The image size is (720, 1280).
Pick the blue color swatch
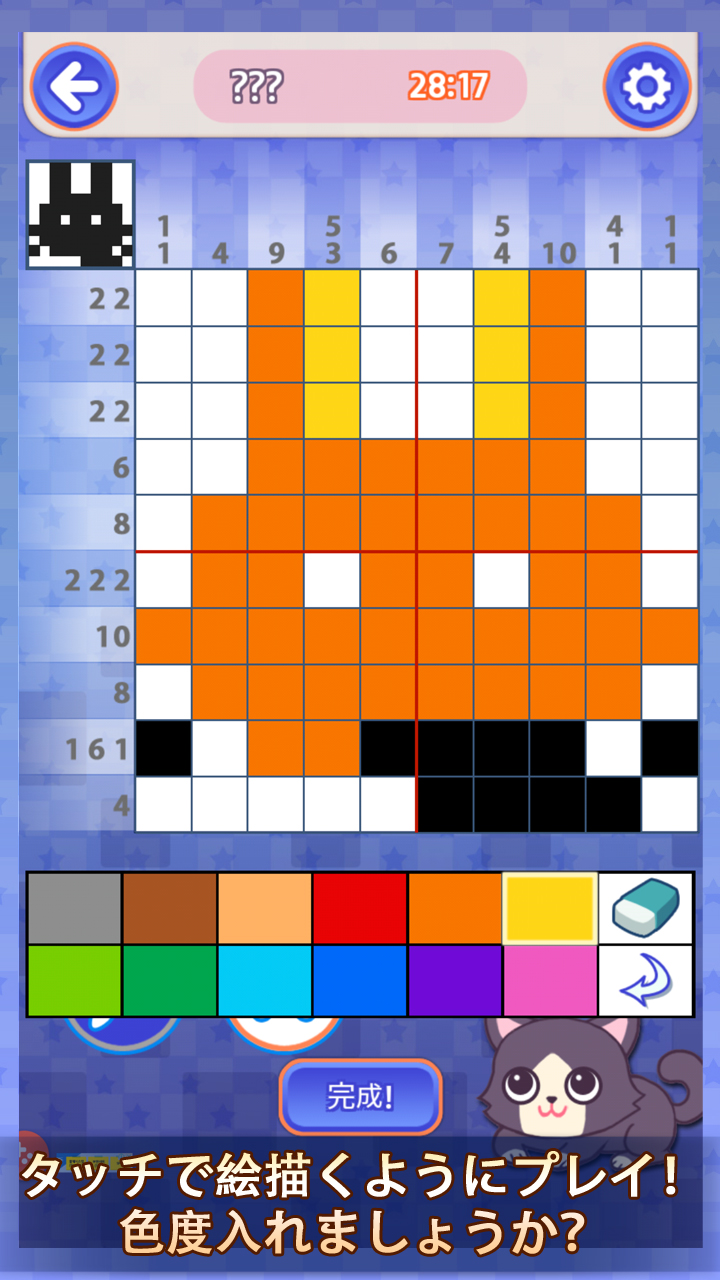(x=360, y=980)
